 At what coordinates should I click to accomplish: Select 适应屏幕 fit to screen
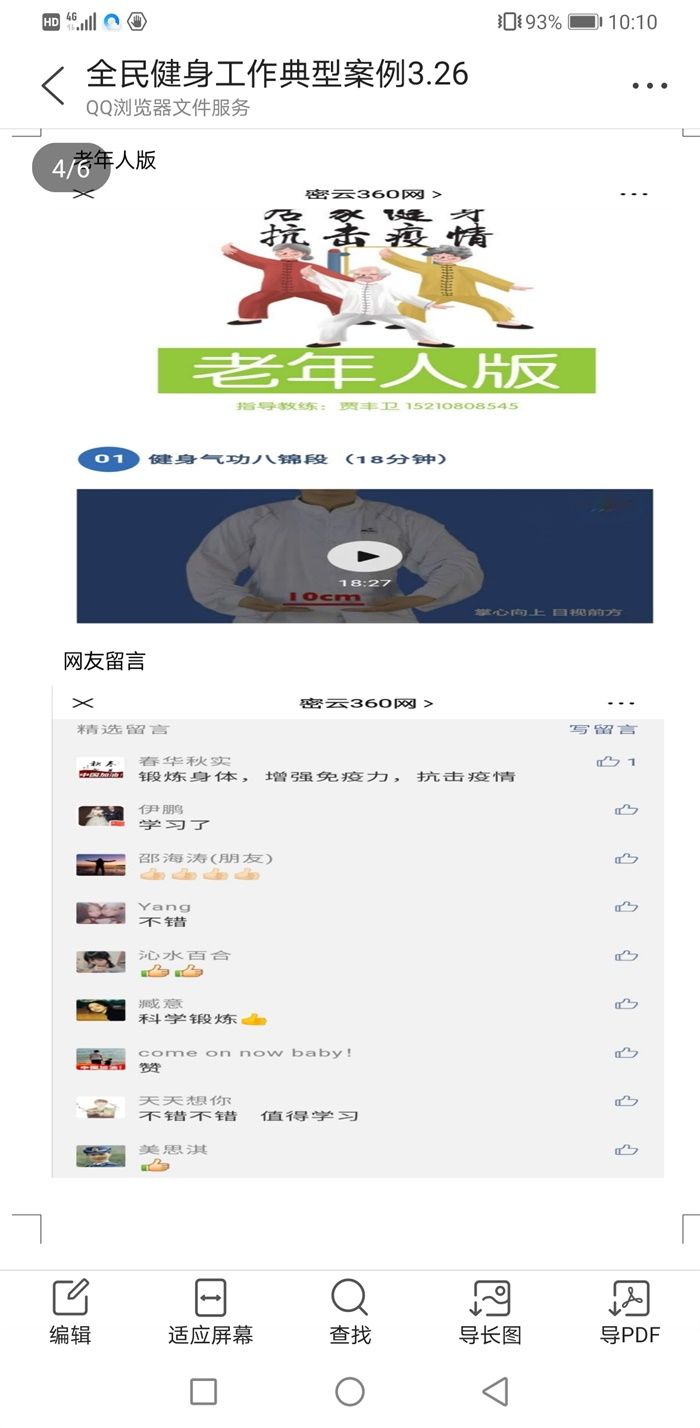tap(210, 1311)
